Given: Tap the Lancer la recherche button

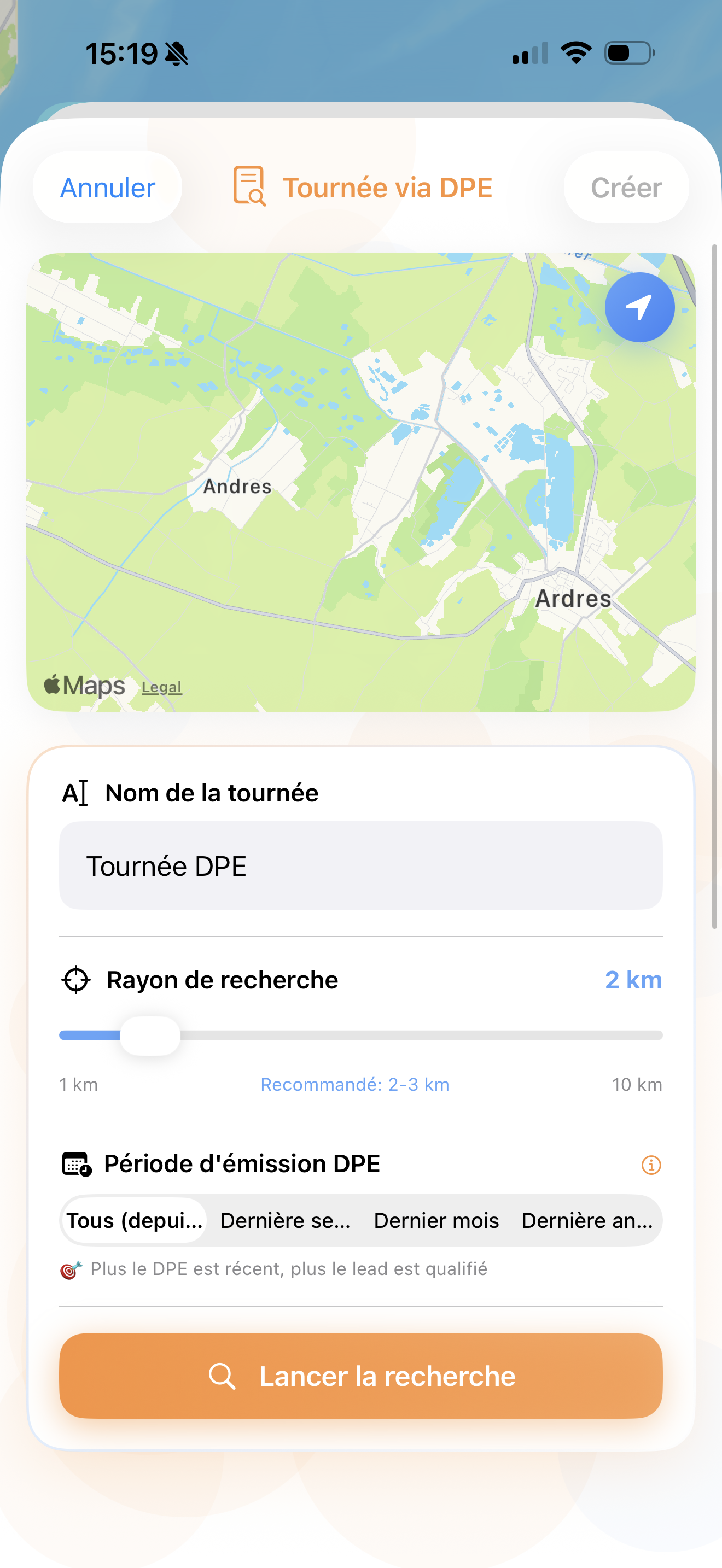Looking at the screenshot, I should click(x=360, y=1377).
